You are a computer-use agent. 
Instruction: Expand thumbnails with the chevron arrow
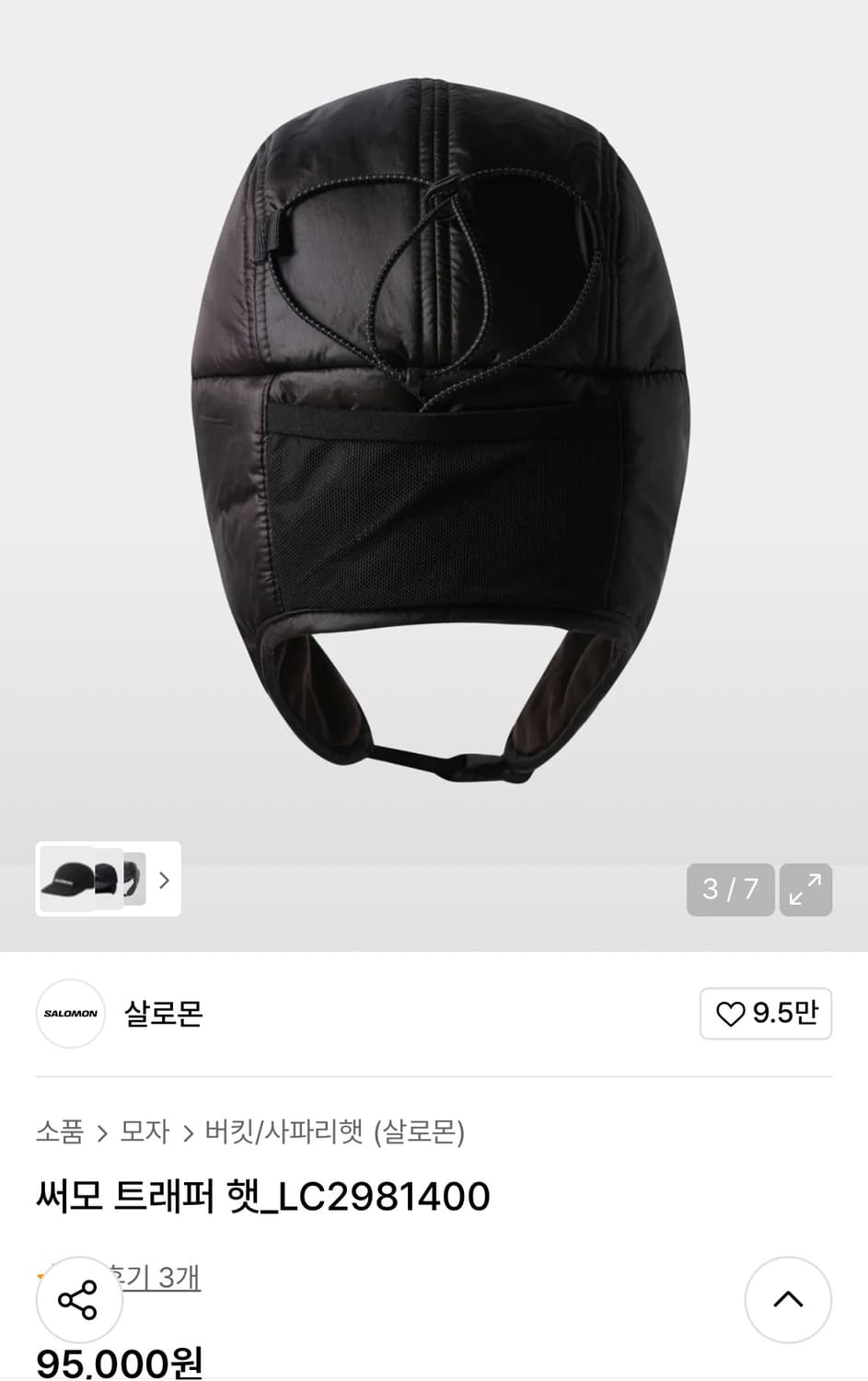[x=164, y=881]
